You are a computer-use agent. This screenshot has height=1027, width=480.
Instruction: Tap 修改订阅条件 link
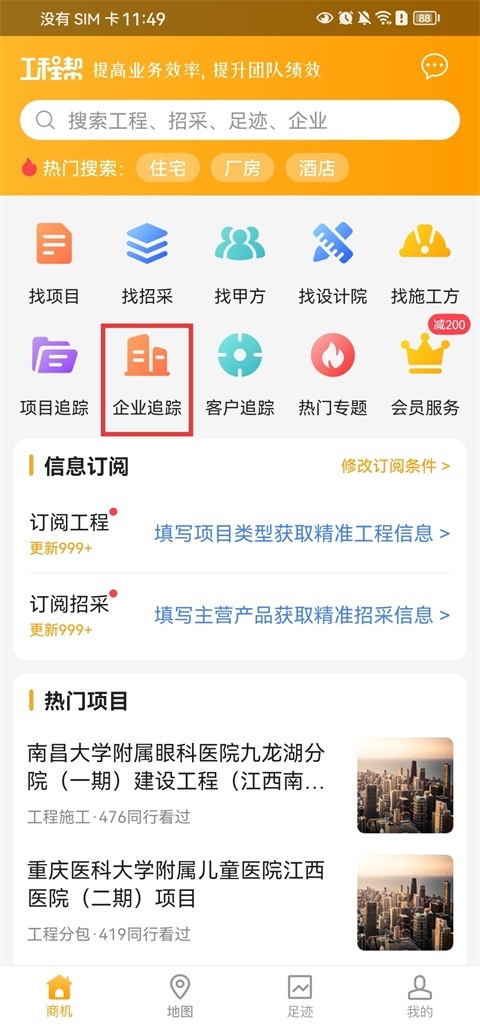point(396,466)
